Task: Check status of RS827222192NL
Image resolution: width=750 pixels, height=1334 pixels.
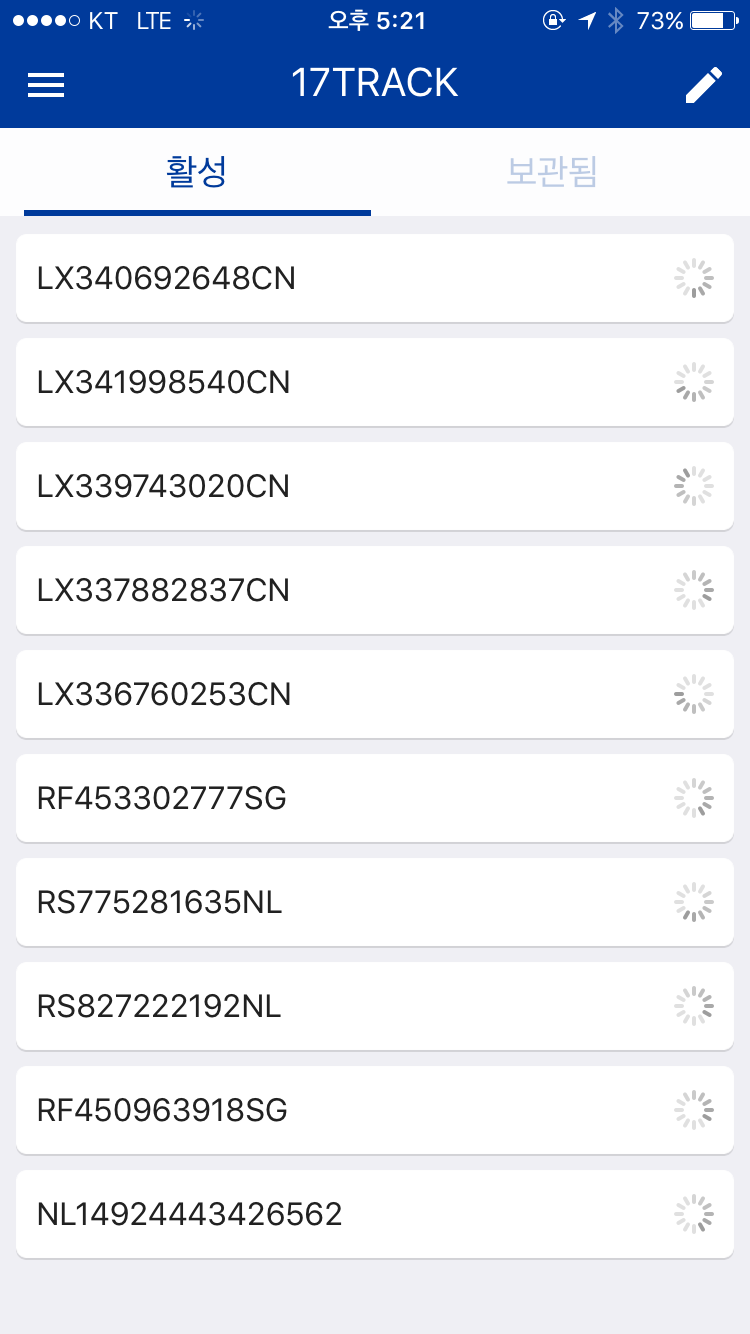Action: click(374, 1006)
